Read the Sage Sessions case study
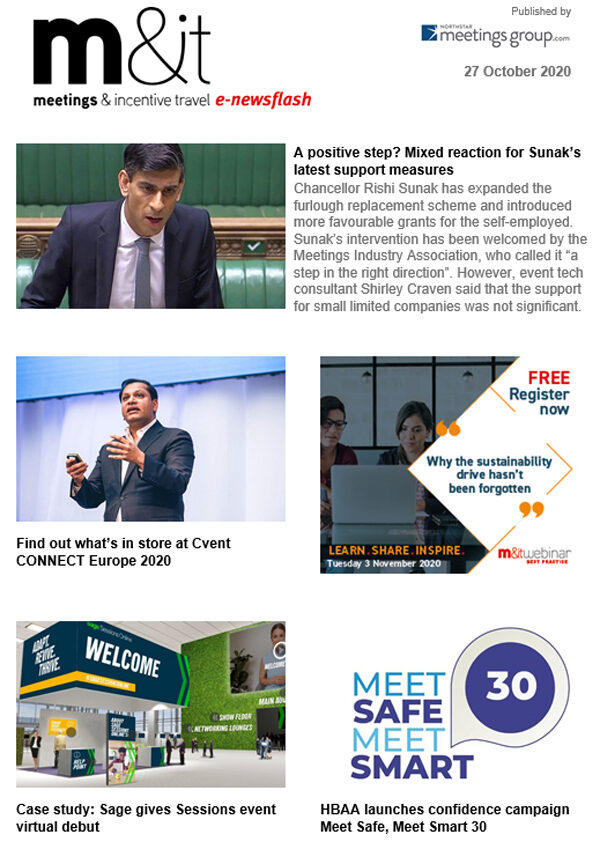Screen dimensions: 600x849 click(146, 817)
